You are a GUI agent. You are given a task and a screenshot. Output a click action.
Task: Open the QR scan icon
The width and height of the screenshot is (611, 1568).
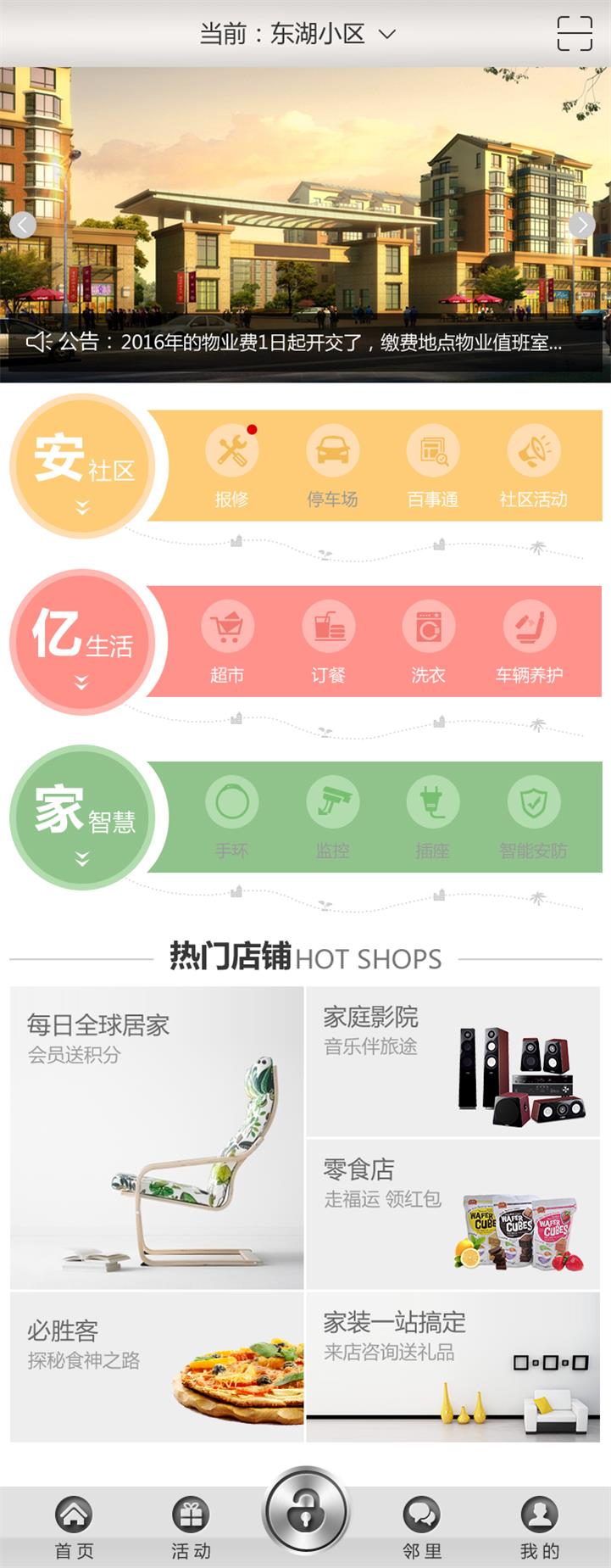pos(574,34)
